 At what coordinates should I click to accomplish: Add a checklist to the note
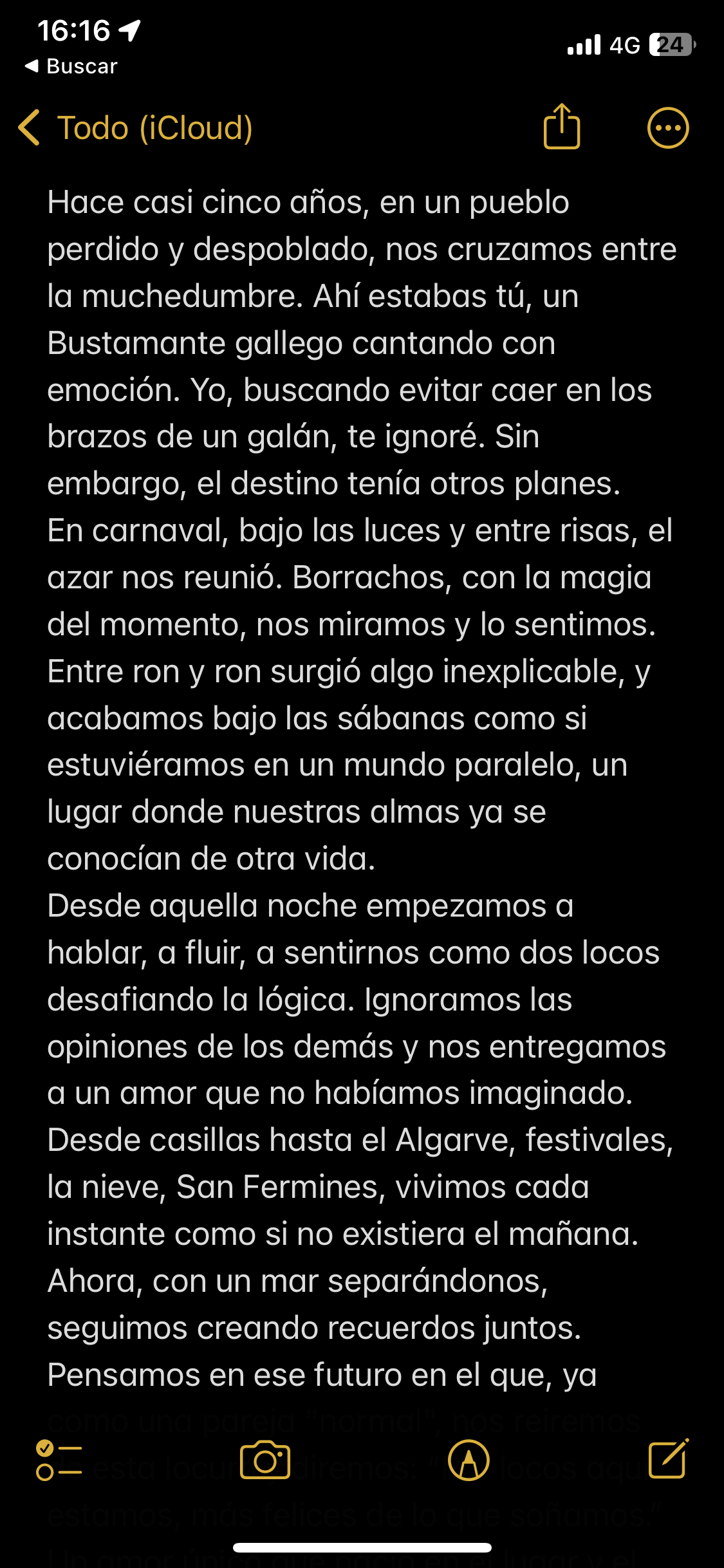tap(59, 1461)
